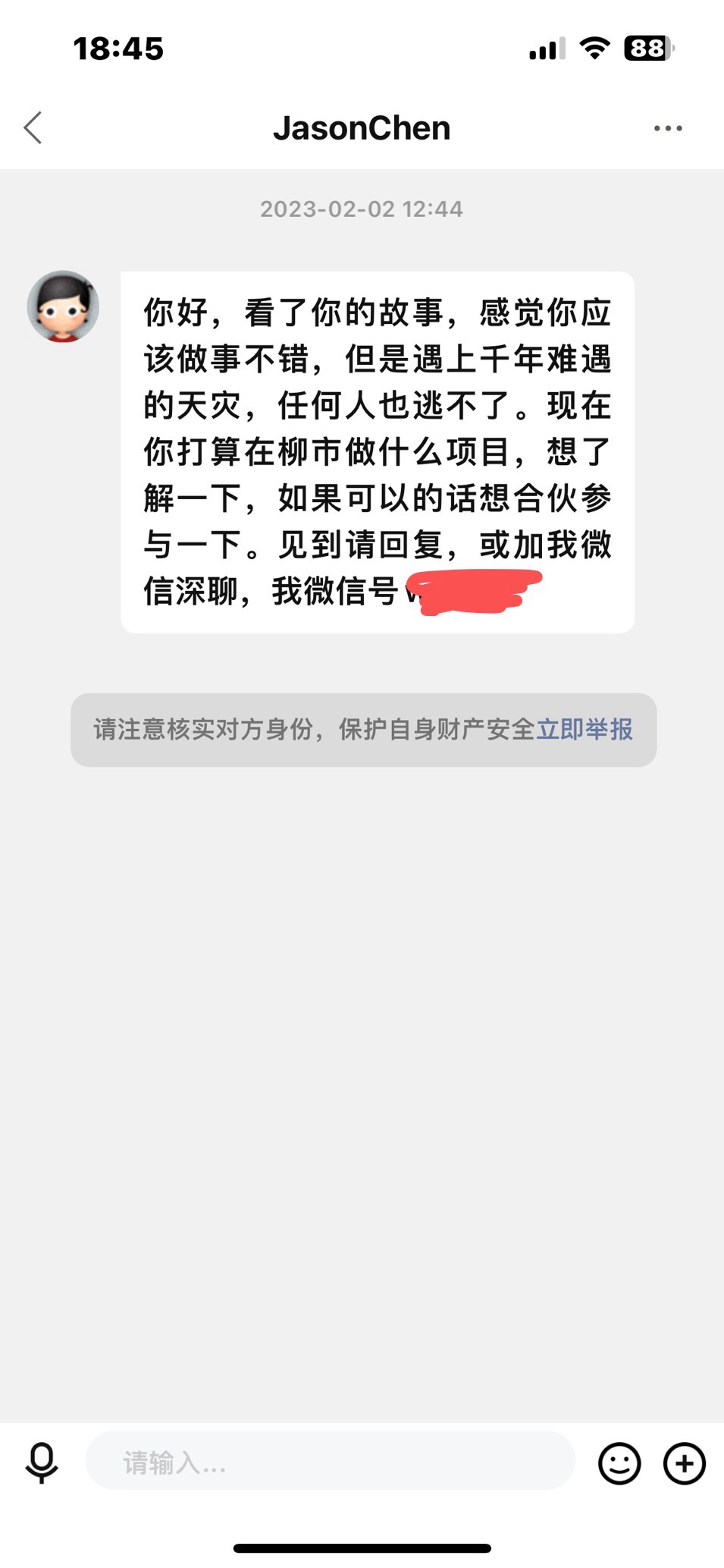Image resolution: width=724 pixels, height=1568 pixels.
Task: Open the emoji picker
Action: [619, 1462]
